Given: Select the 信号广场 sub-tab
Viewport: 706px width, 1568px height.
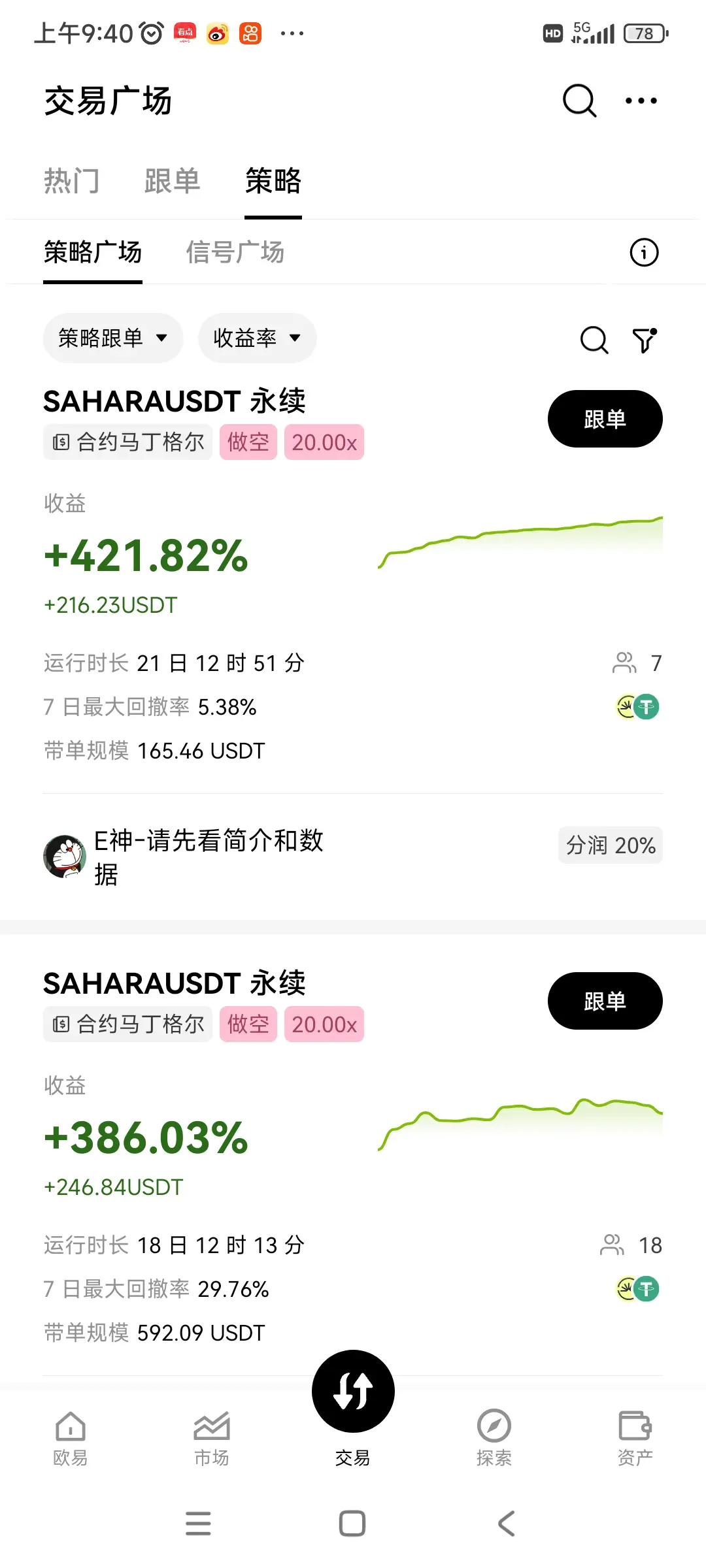Looking at the screenshot, I should (x=235, y=252).
